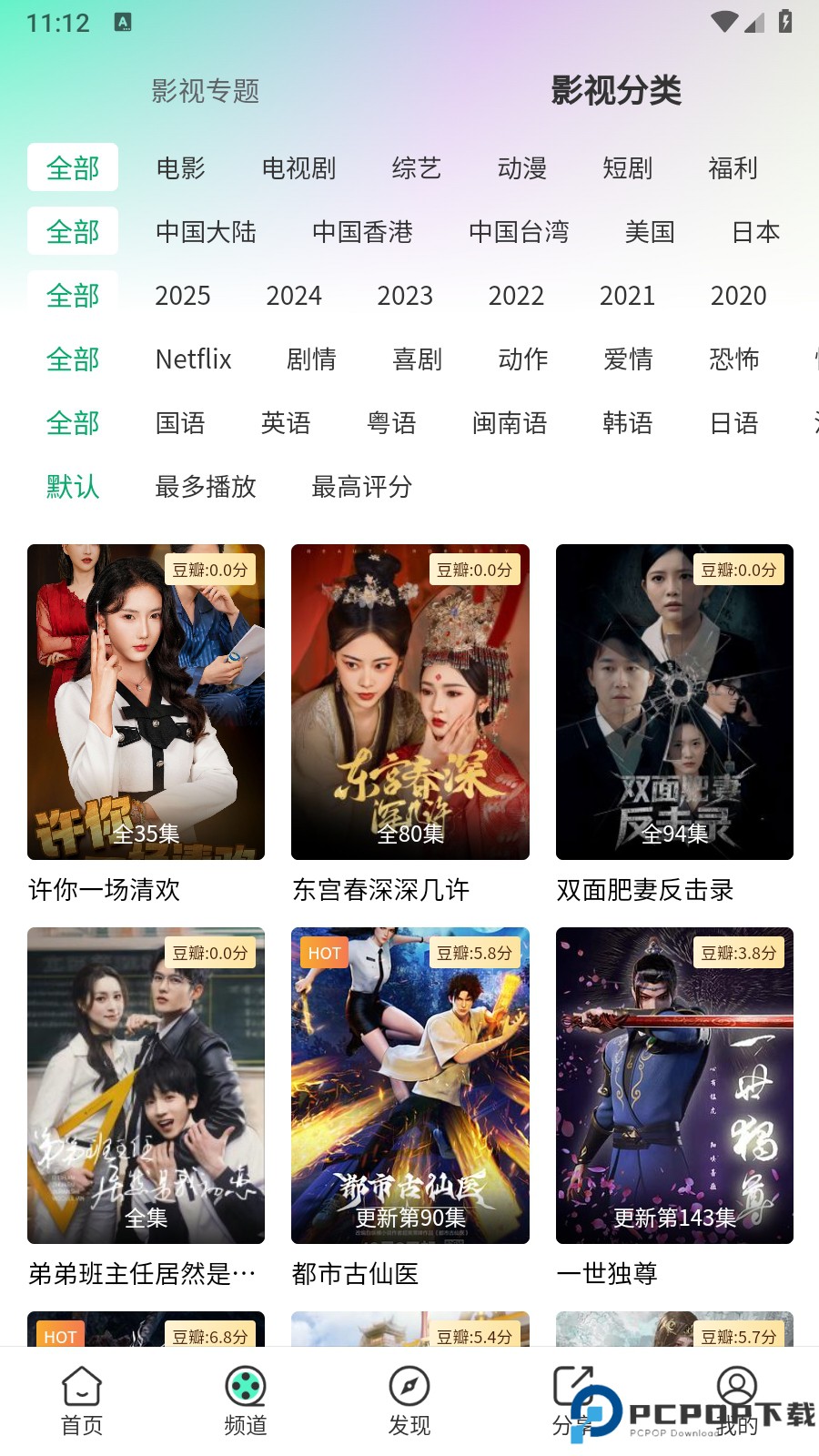This screenshot has height=1456, width=819.
Task: Select the 频道 channels icon at bottom
Action: [245, 1401]
